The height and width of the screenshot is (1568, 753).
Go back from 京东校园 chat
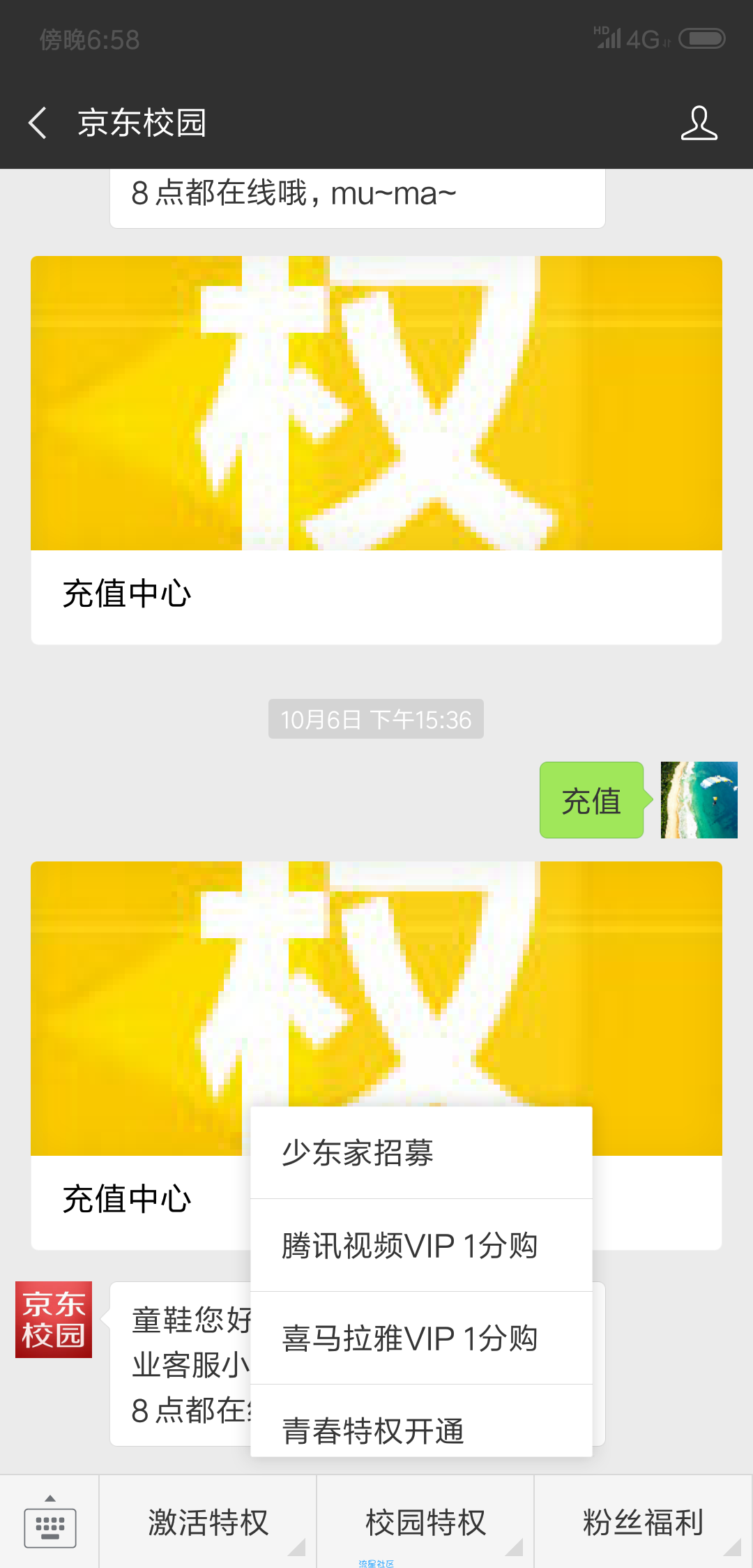tap(38, 123)
